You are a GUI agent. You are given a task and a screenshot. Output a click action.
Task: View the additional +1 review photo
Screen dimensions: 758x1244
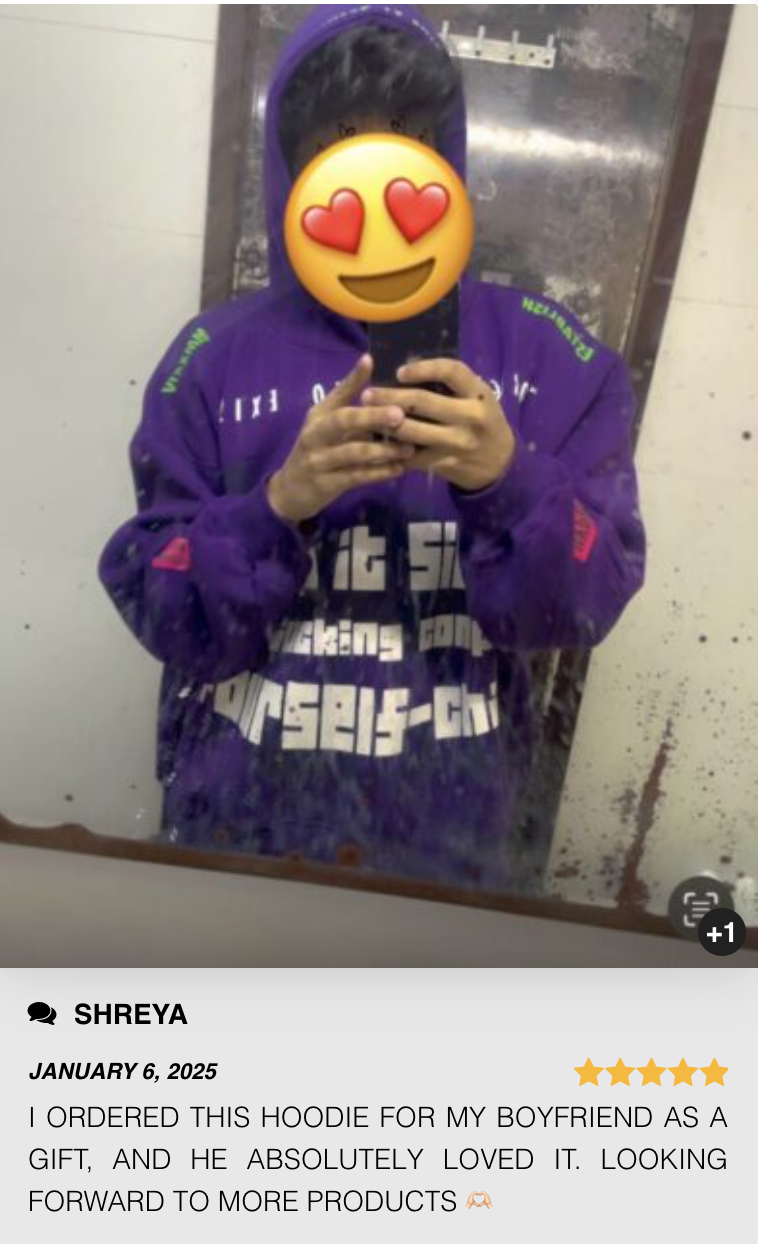721,933
